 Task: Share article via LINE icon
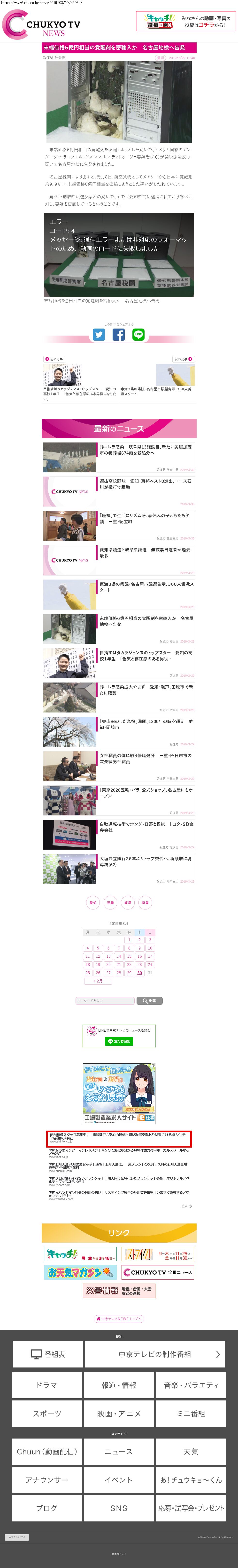coord(138,334)
